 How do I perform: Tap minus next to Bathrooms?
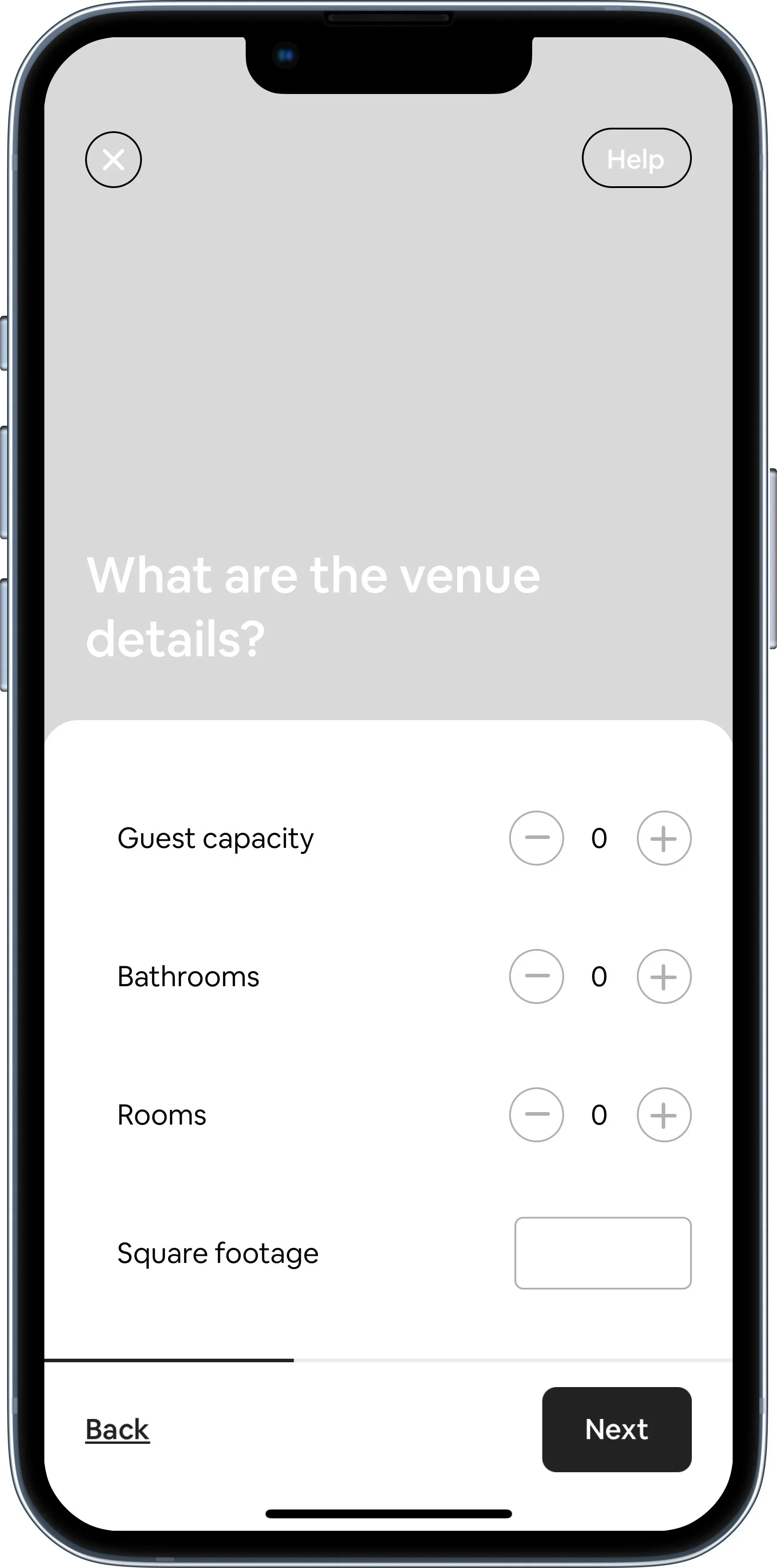pos(537,976)
